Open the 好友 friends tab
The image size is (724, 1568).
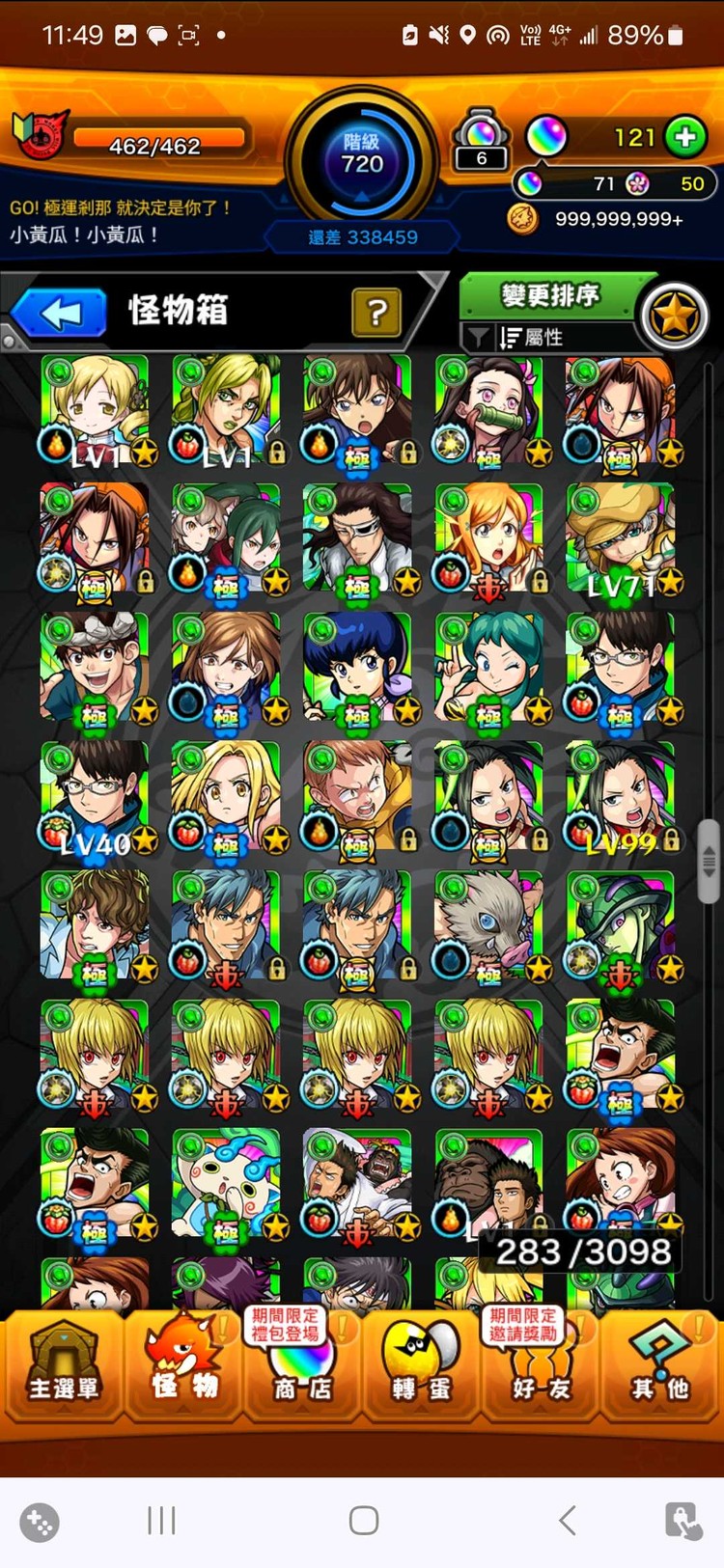[x=541, y=1365]
